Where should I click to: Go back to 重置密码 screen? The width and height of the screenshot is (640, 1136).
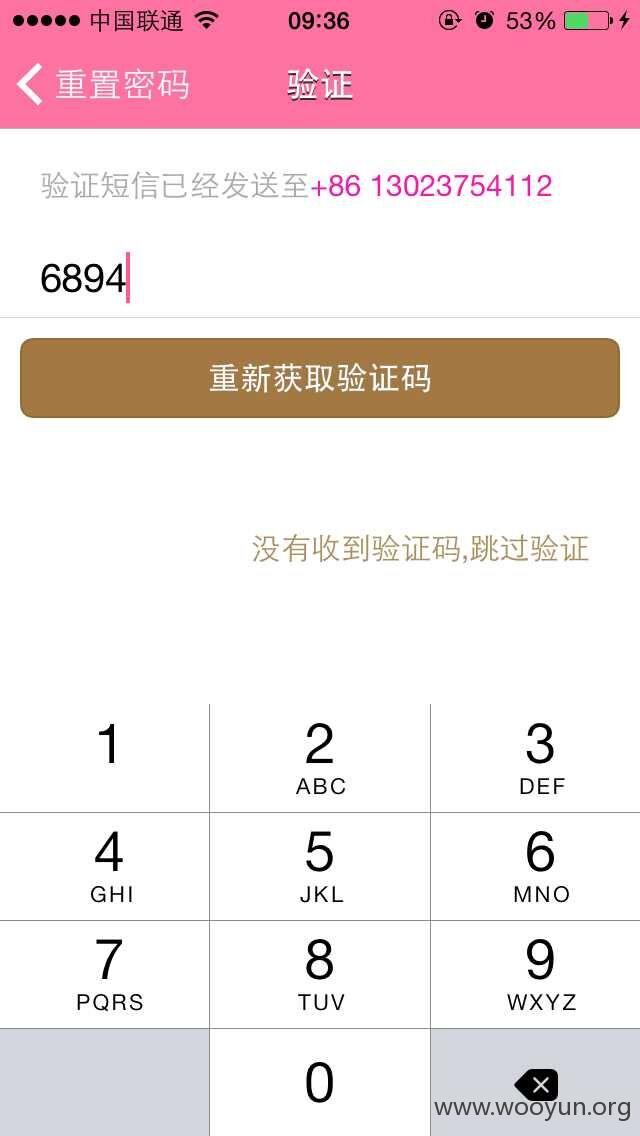[103, 84]
